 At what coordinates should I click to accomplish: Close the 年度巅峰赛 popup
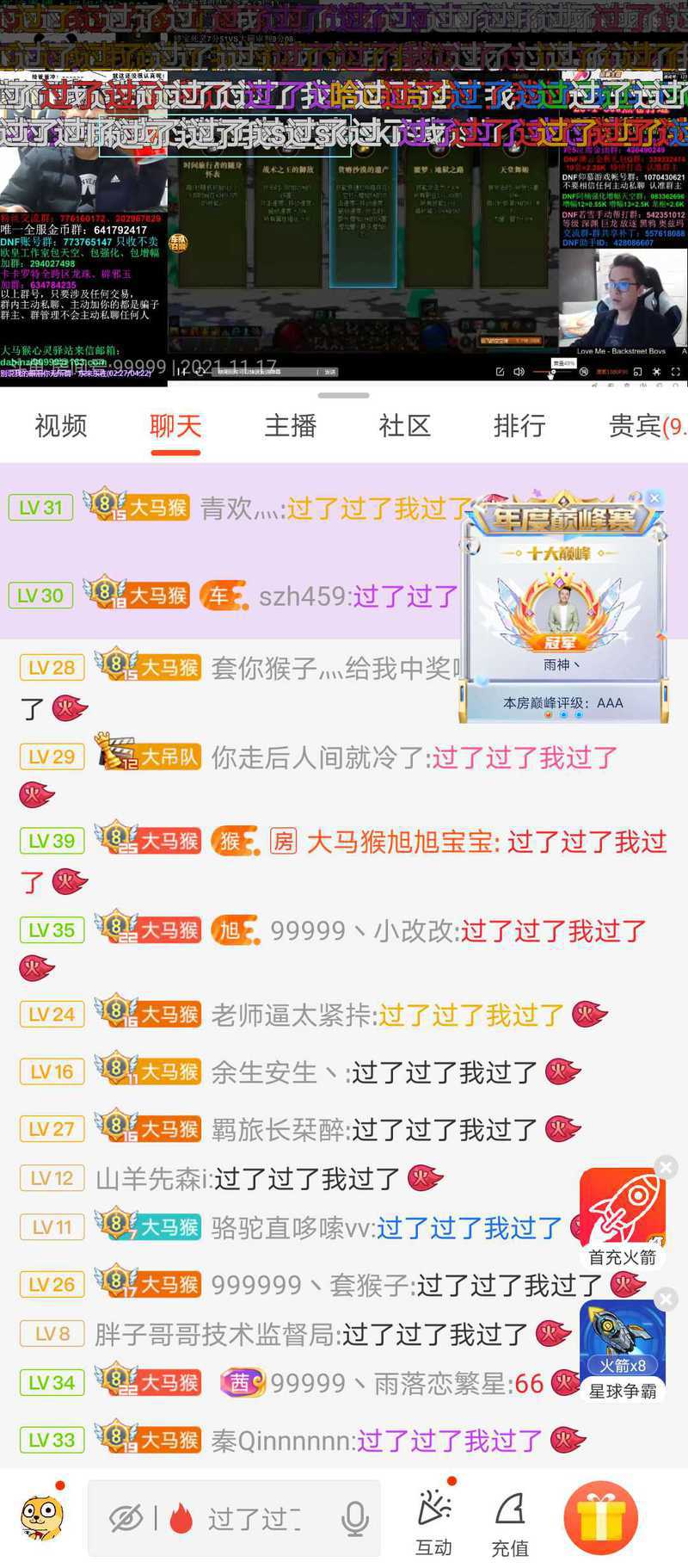[655, 498]
